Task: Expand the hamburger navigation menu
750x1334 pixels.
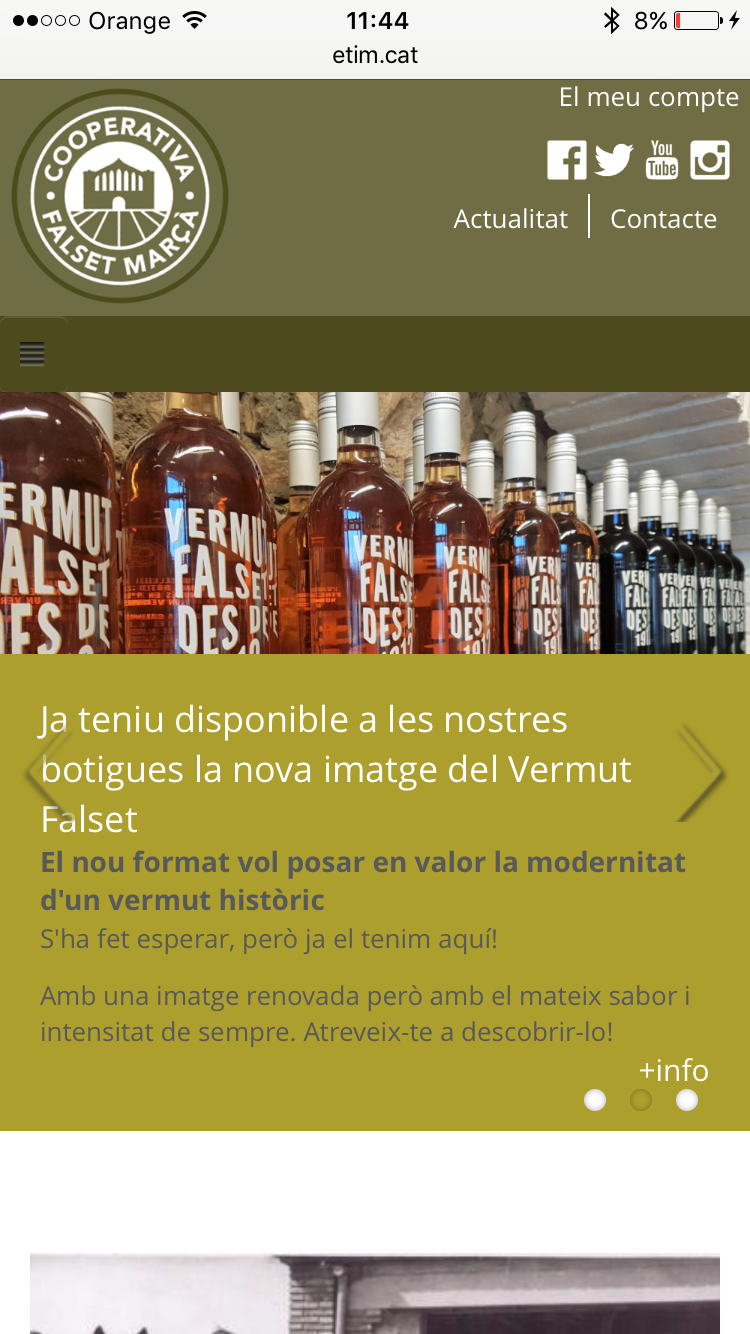Action: pyautogui.click(x=33, y=354)
